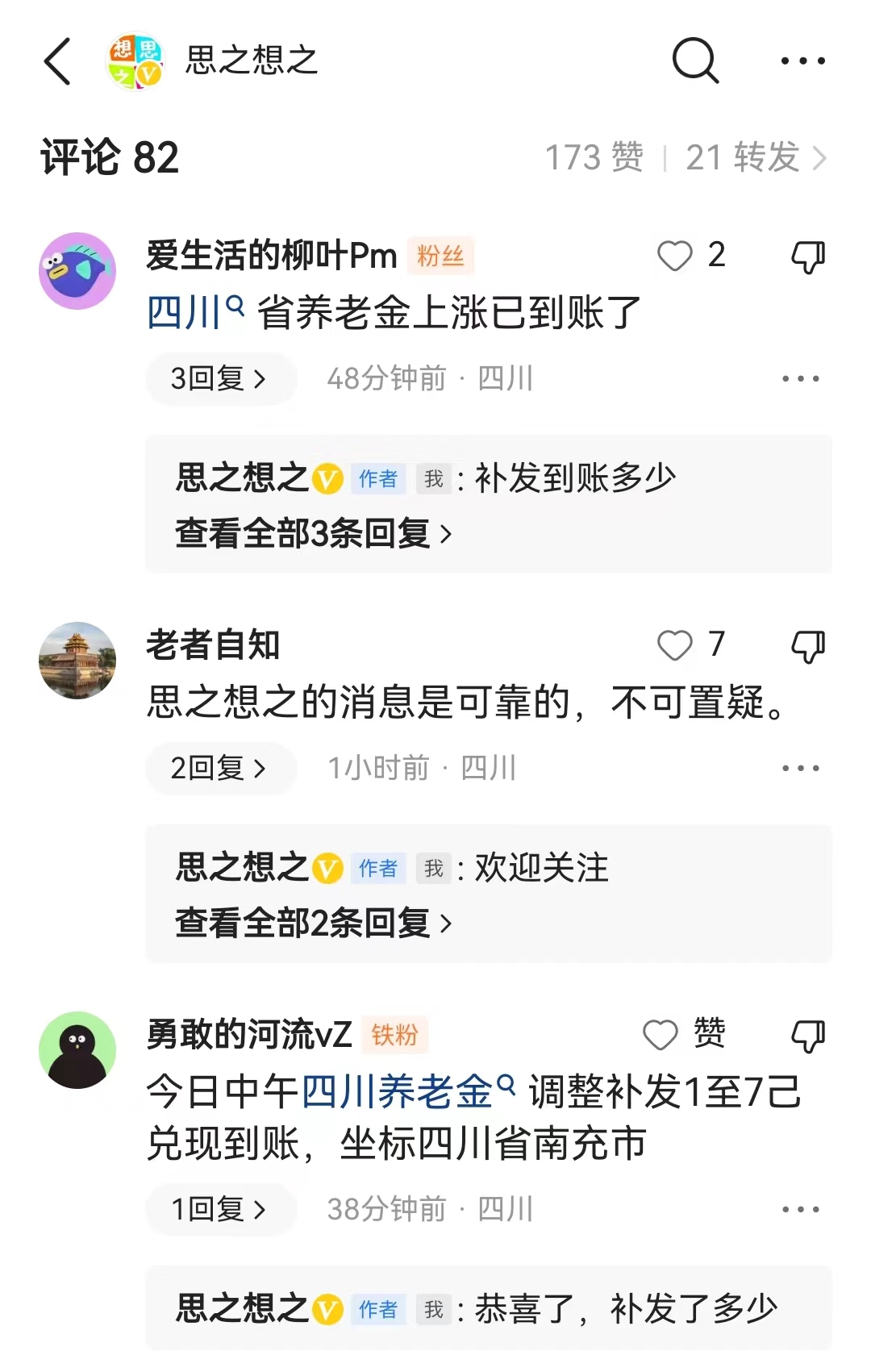Viewport: 871px width, 1372px height.
Task: Open the top-right overflow menu
Action: click(802, 61)
